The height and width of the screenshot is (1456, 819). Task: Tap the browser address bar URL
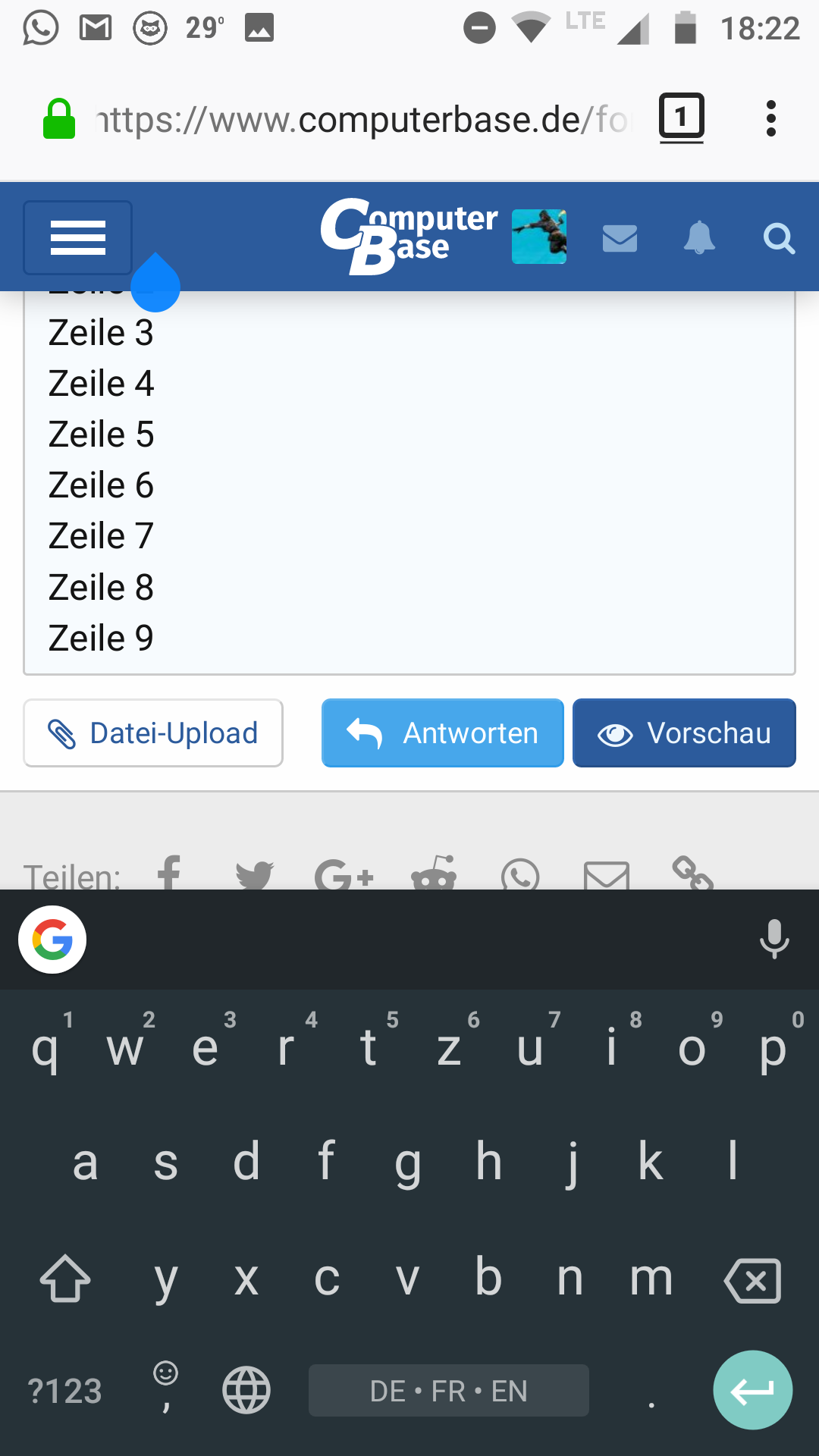pyautogui.click(x=364, y=120)
